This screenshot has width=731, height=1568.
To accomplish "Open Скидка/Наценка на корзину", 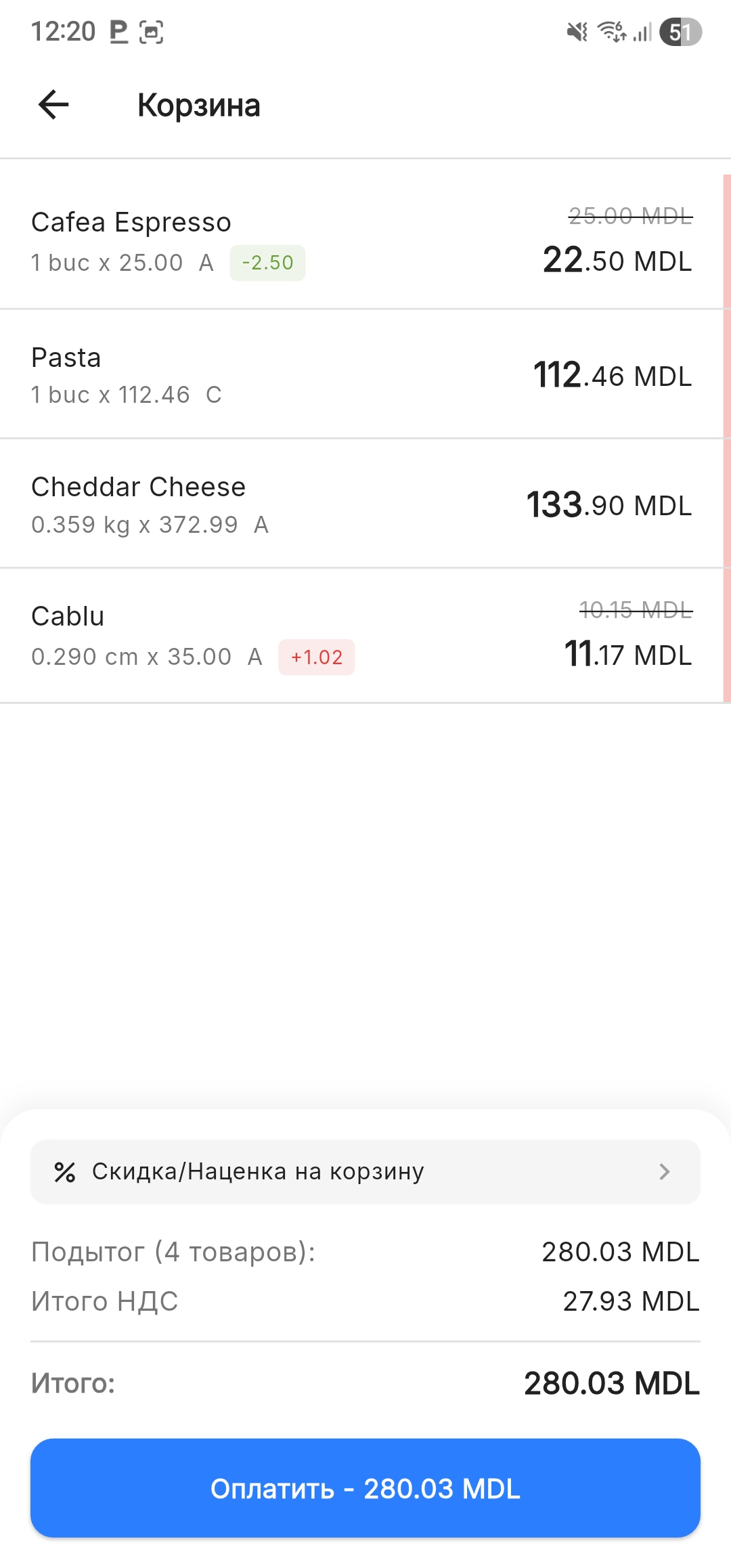I will click(365, 1171).
